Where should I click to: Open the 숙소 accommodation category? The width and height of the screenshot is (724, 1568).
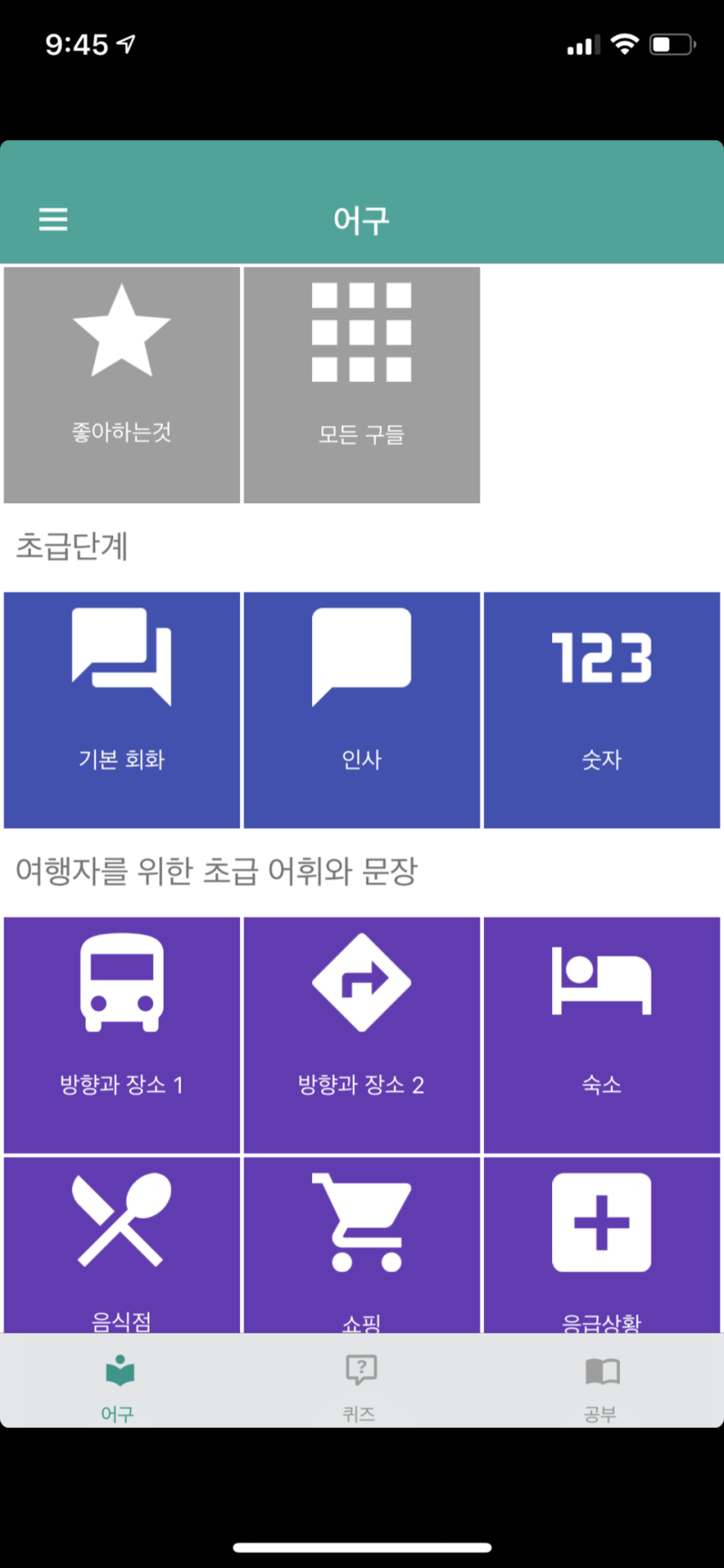[x=602, y=1035]
